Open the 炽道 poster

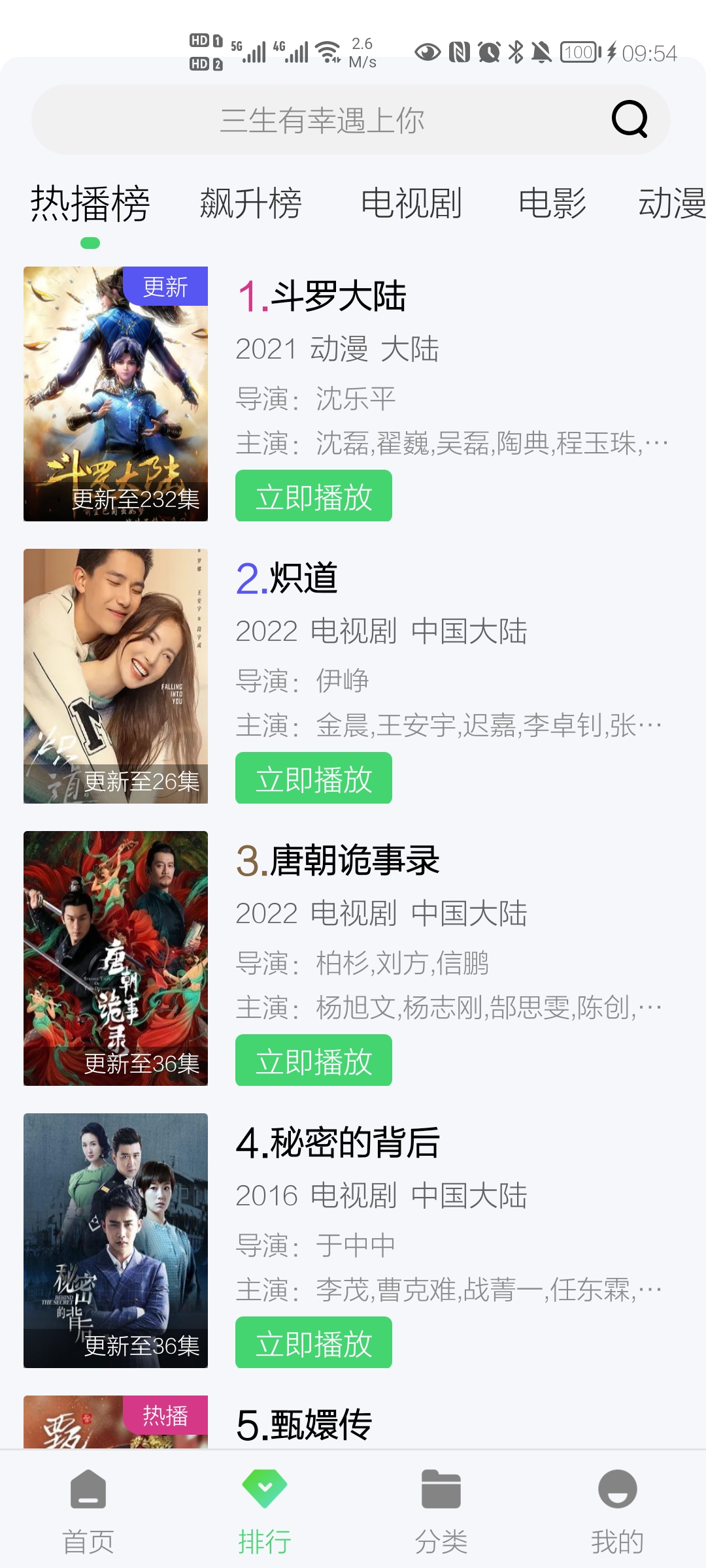tap(116, 676)
